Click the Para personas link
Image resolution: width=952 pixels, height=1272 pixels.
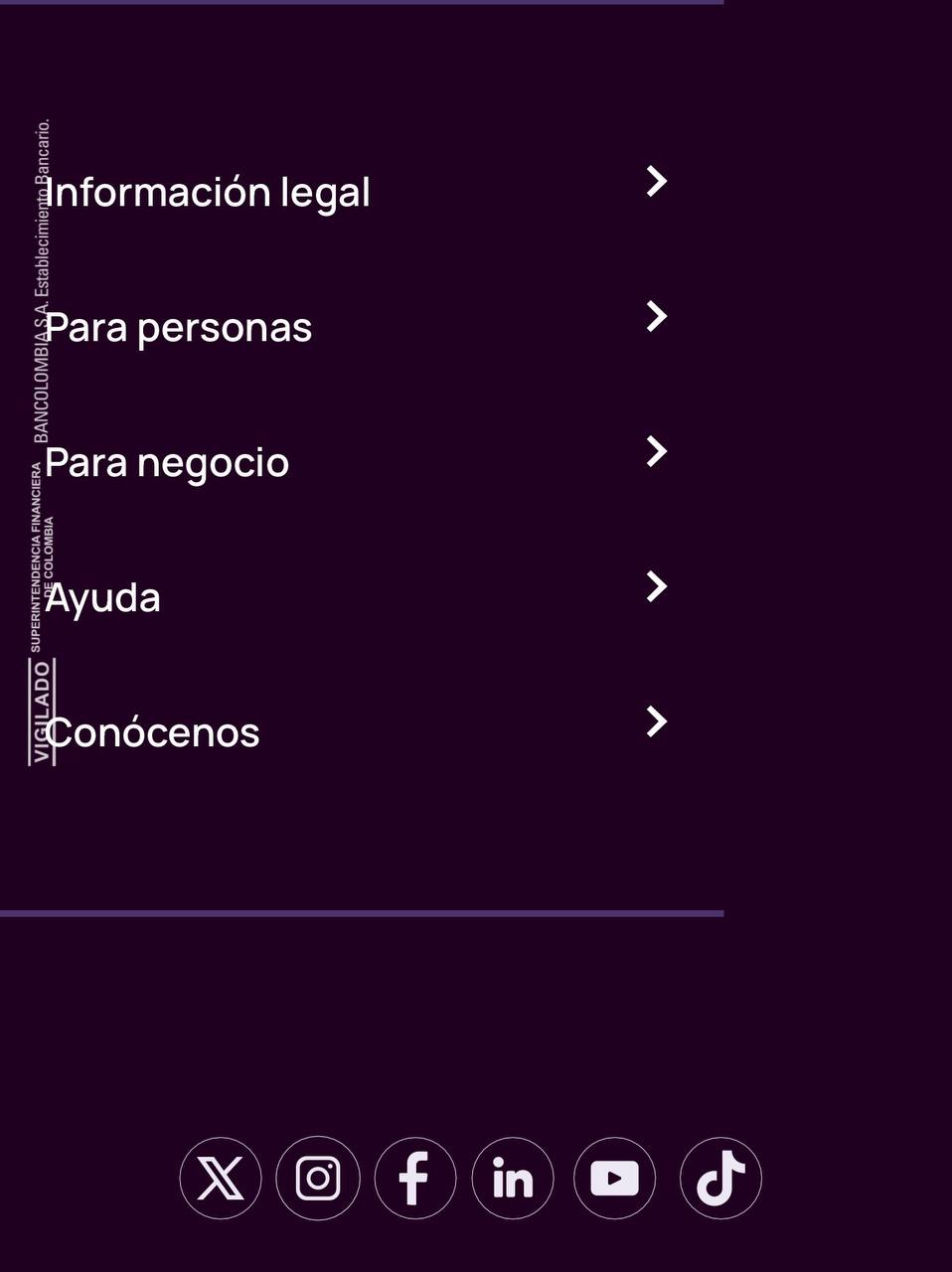click(x=181, y=327)
